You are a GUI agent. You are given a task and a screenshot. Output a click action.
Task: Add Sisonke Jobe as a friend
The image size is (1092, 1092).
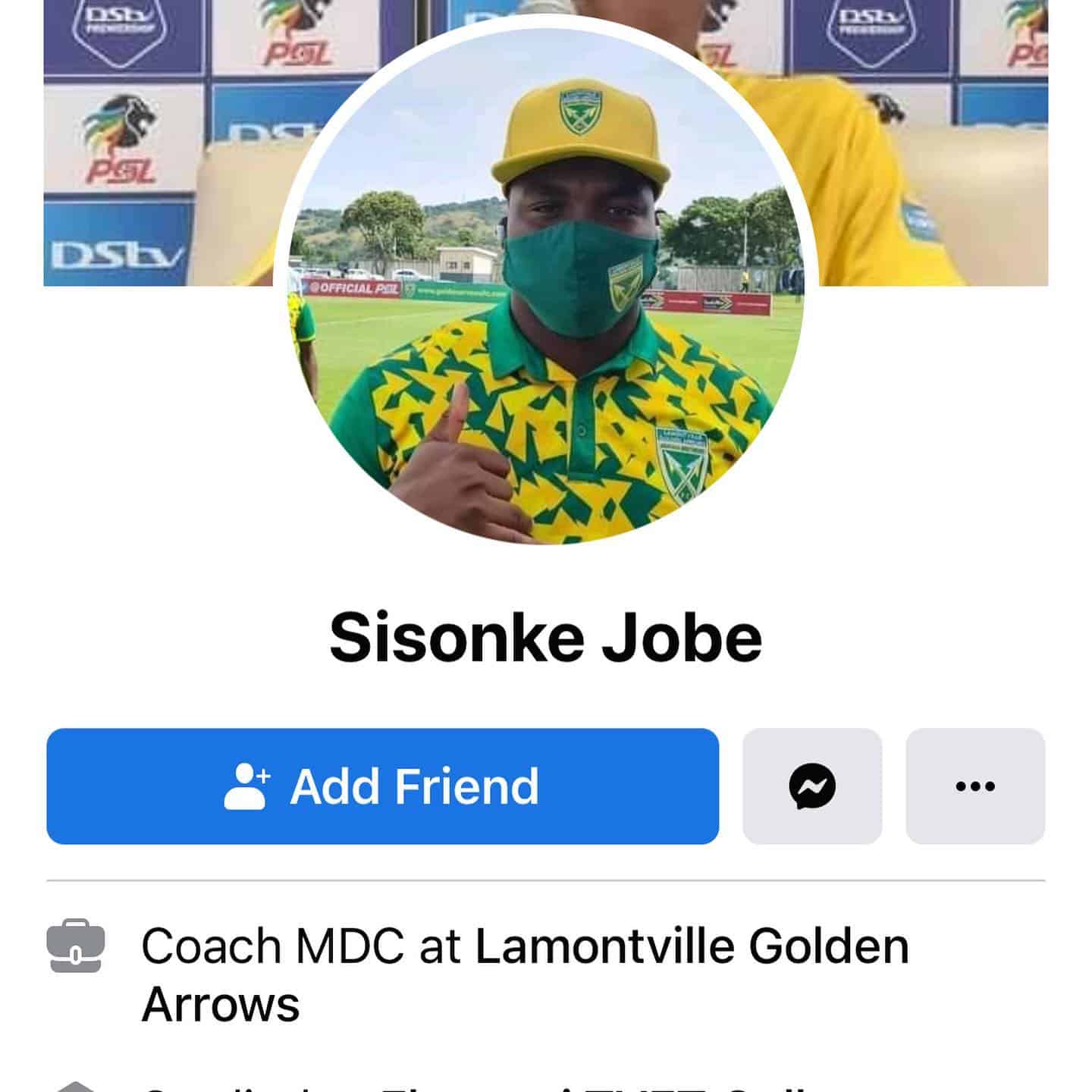(382, 786)
